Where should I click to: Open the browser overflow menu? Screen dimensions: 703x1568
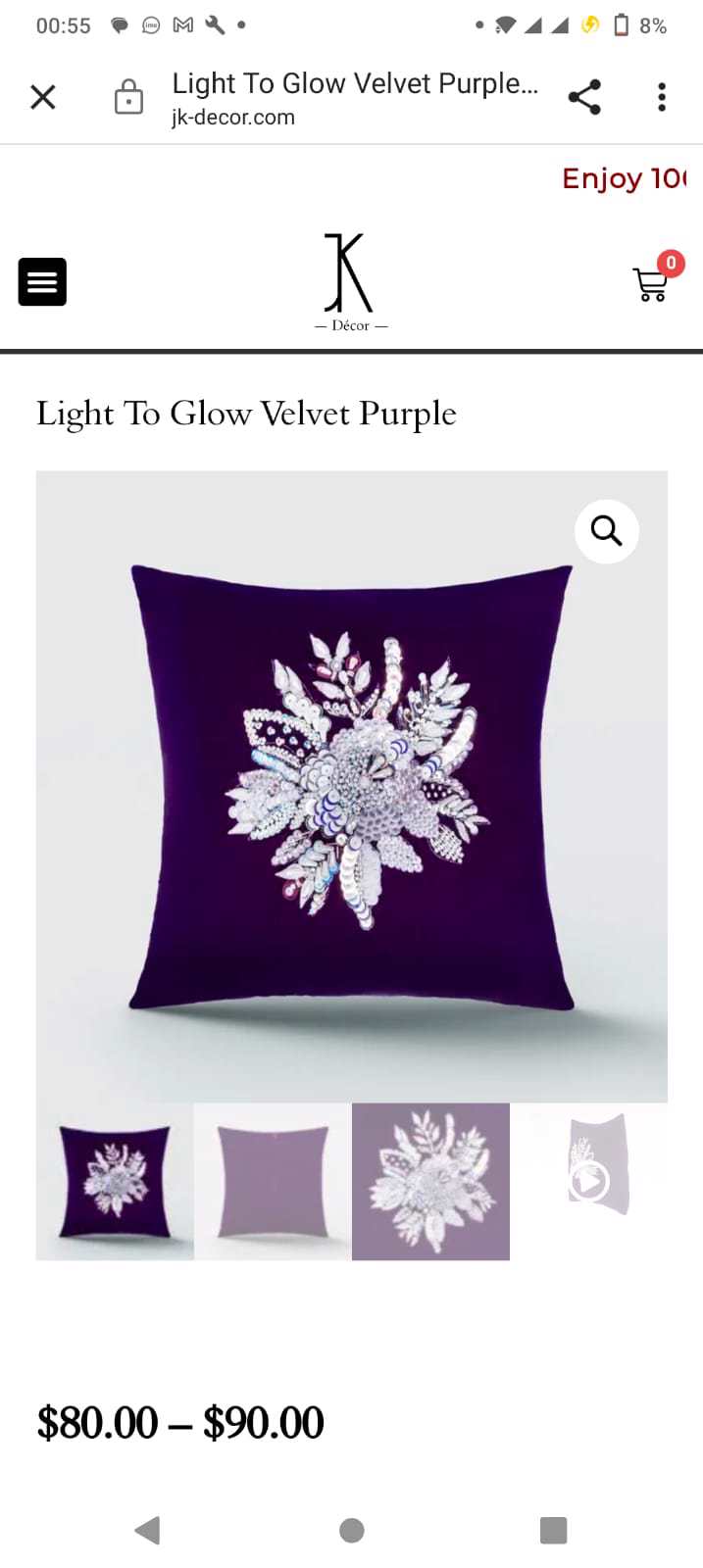[x=662, y=97]
